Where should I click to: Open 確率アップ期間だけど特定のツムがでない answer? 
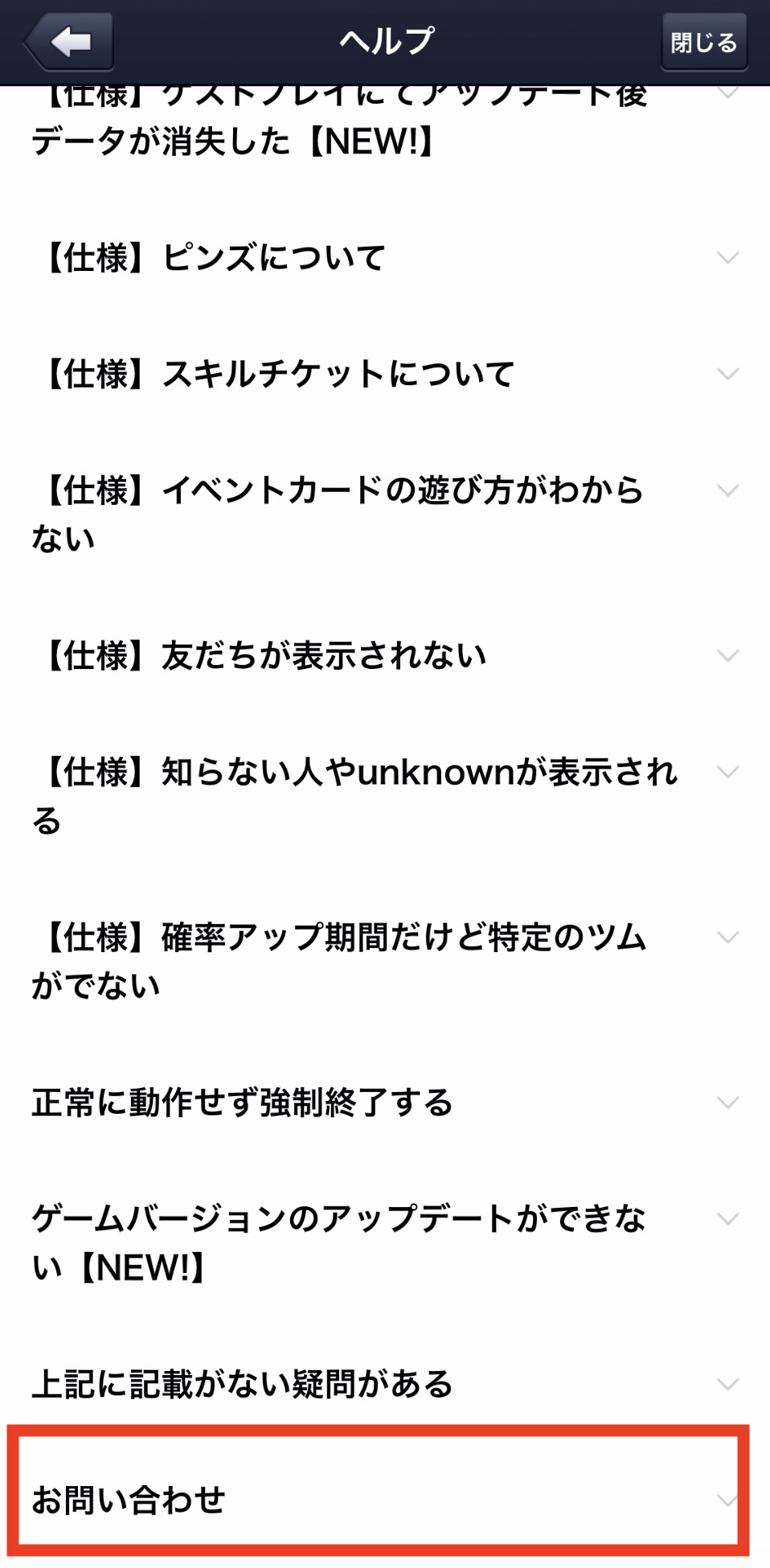point(384,962)
